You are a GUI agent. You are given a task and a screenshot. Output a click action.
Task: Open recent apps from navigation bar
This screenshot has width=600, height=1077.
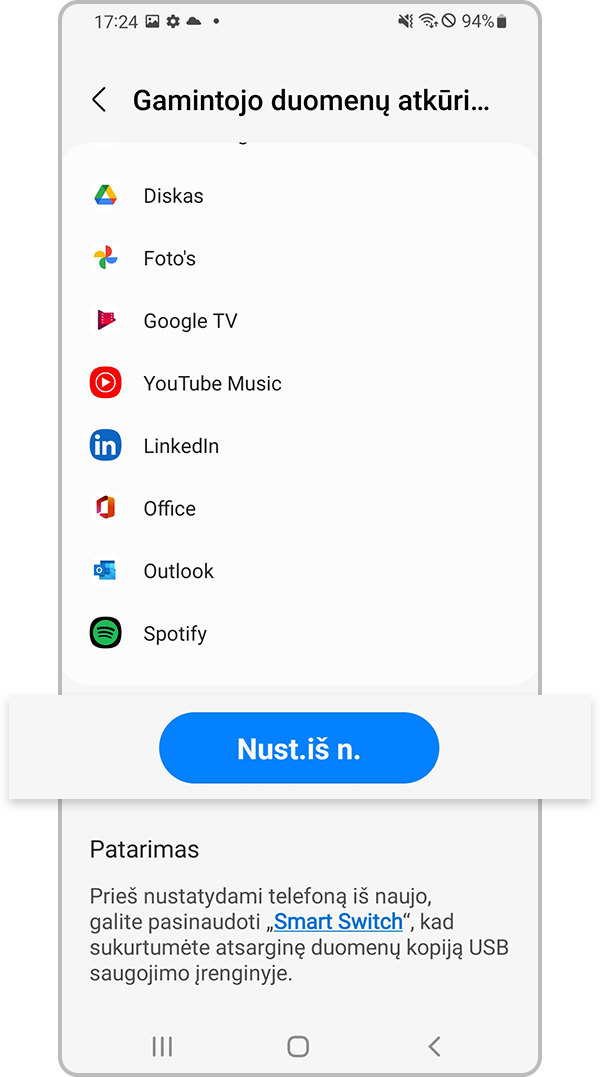162,1046
